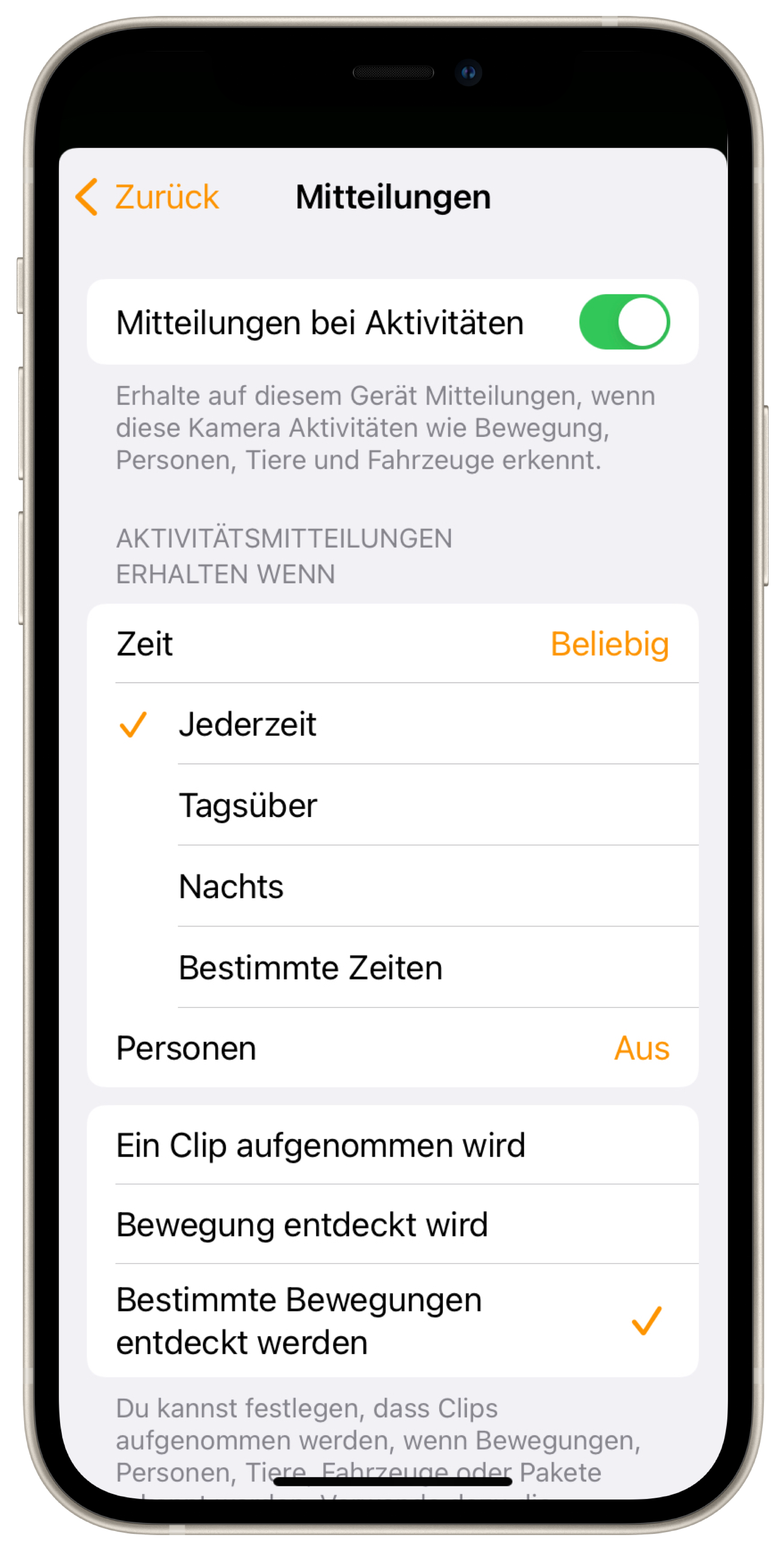Select Bewegung entdeckt wird
The width and height of the screenshot is (784, 1551).
tap(392, 1225)
